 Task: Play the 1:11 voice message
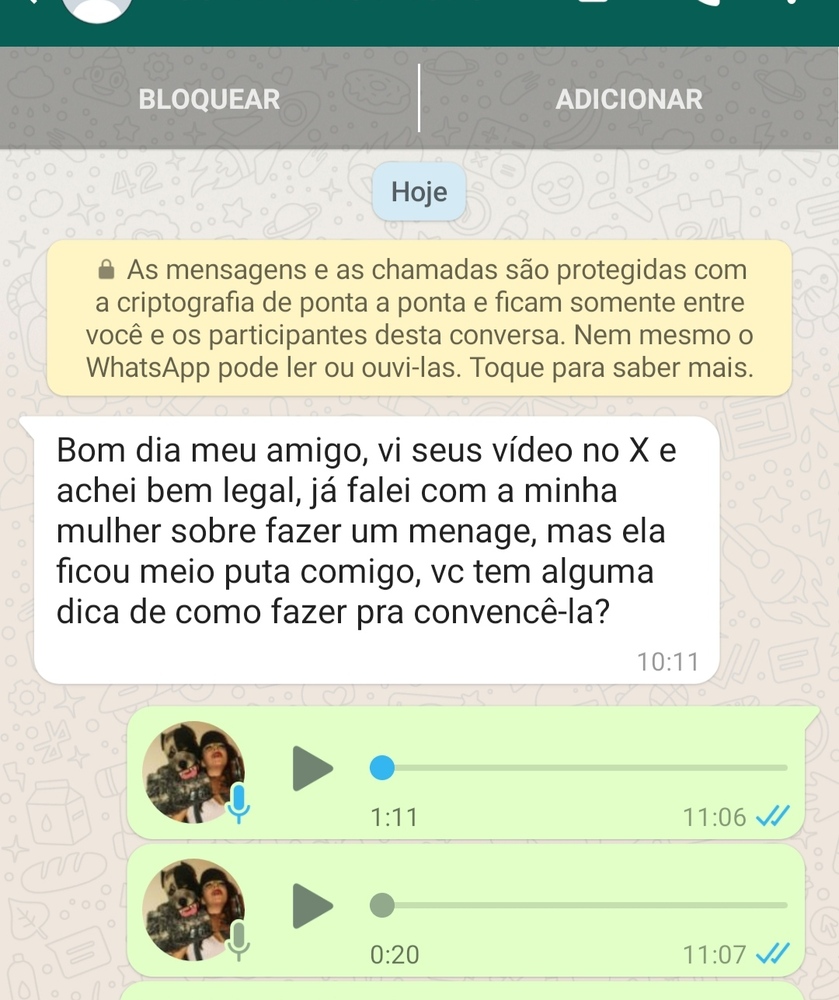click(x=313, y=768)
